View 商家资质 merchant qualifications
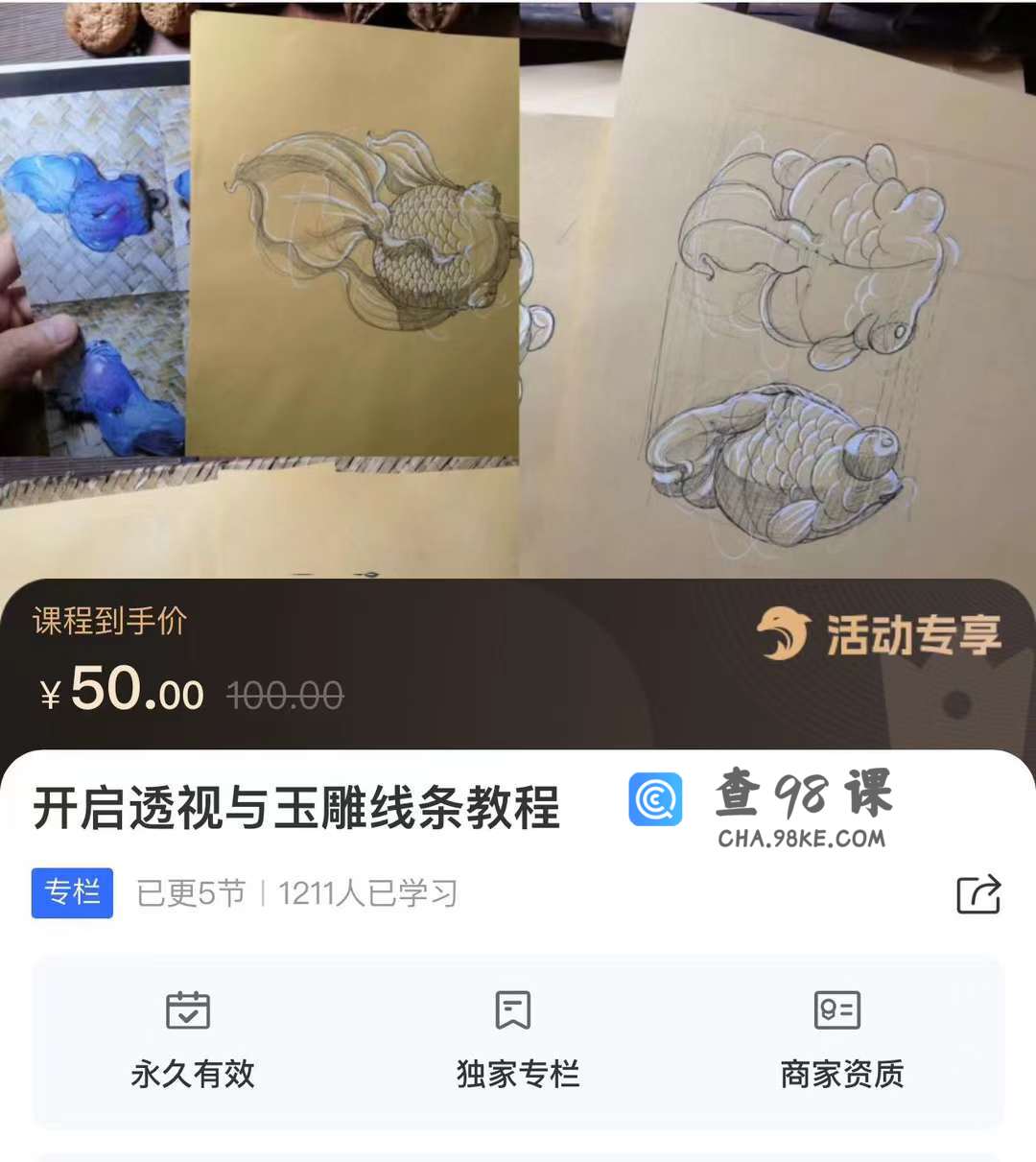 [x=841, y=1040]
